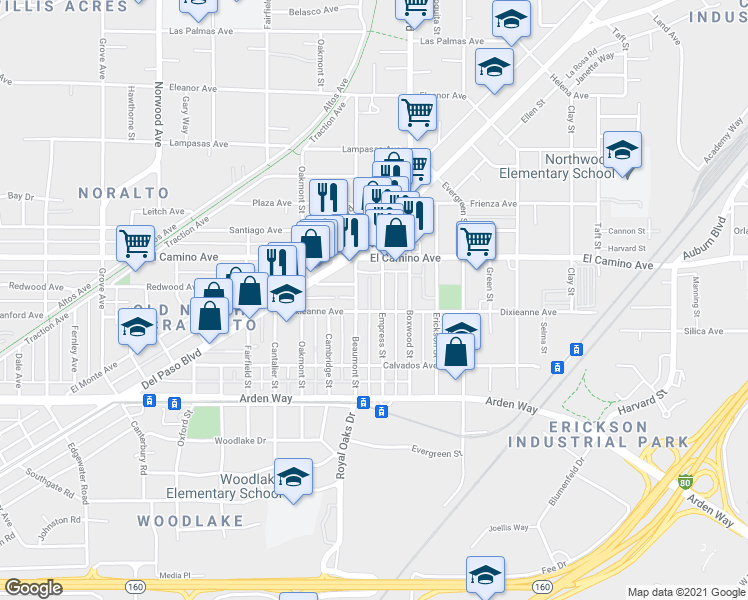
Task: Open the school marker near Fee Dr
Action: pos(485,575)
